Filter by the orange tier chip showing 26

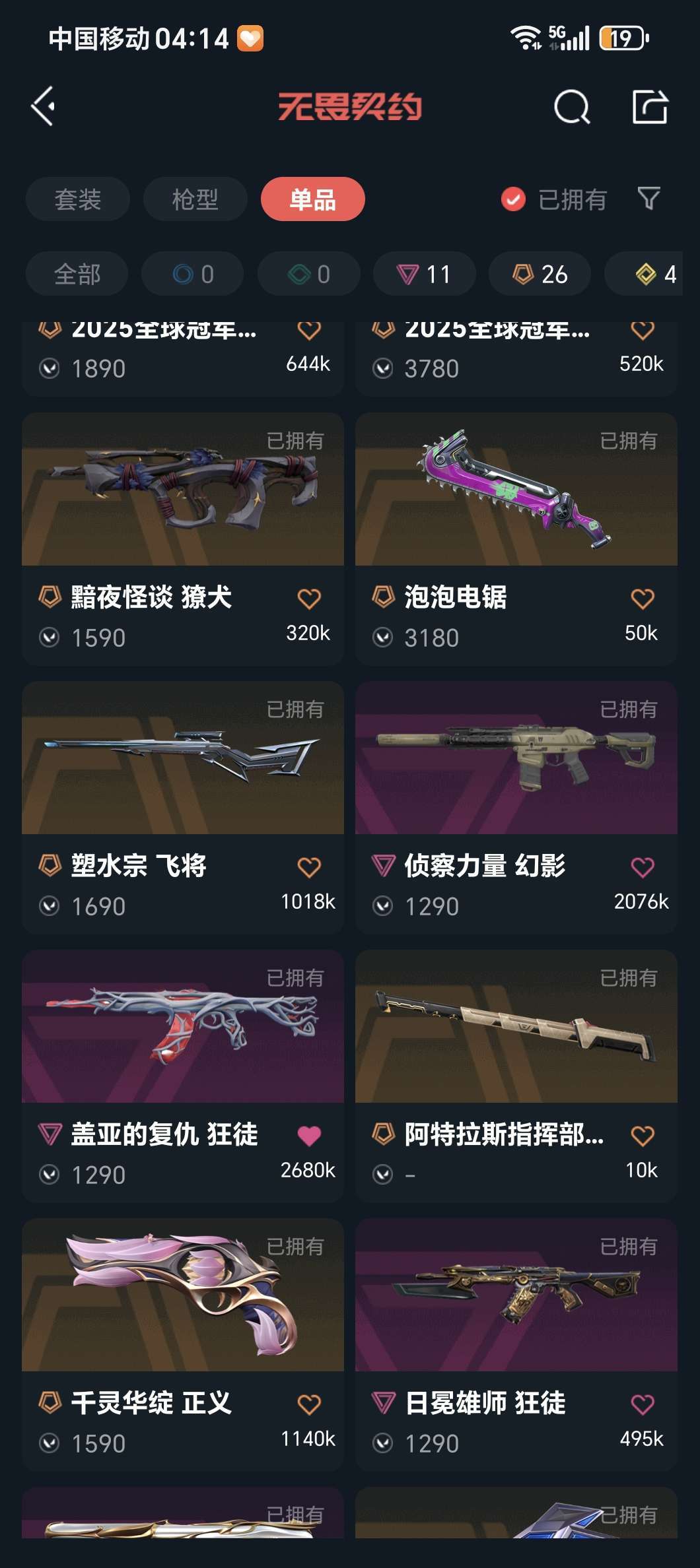tap(540, 274)
